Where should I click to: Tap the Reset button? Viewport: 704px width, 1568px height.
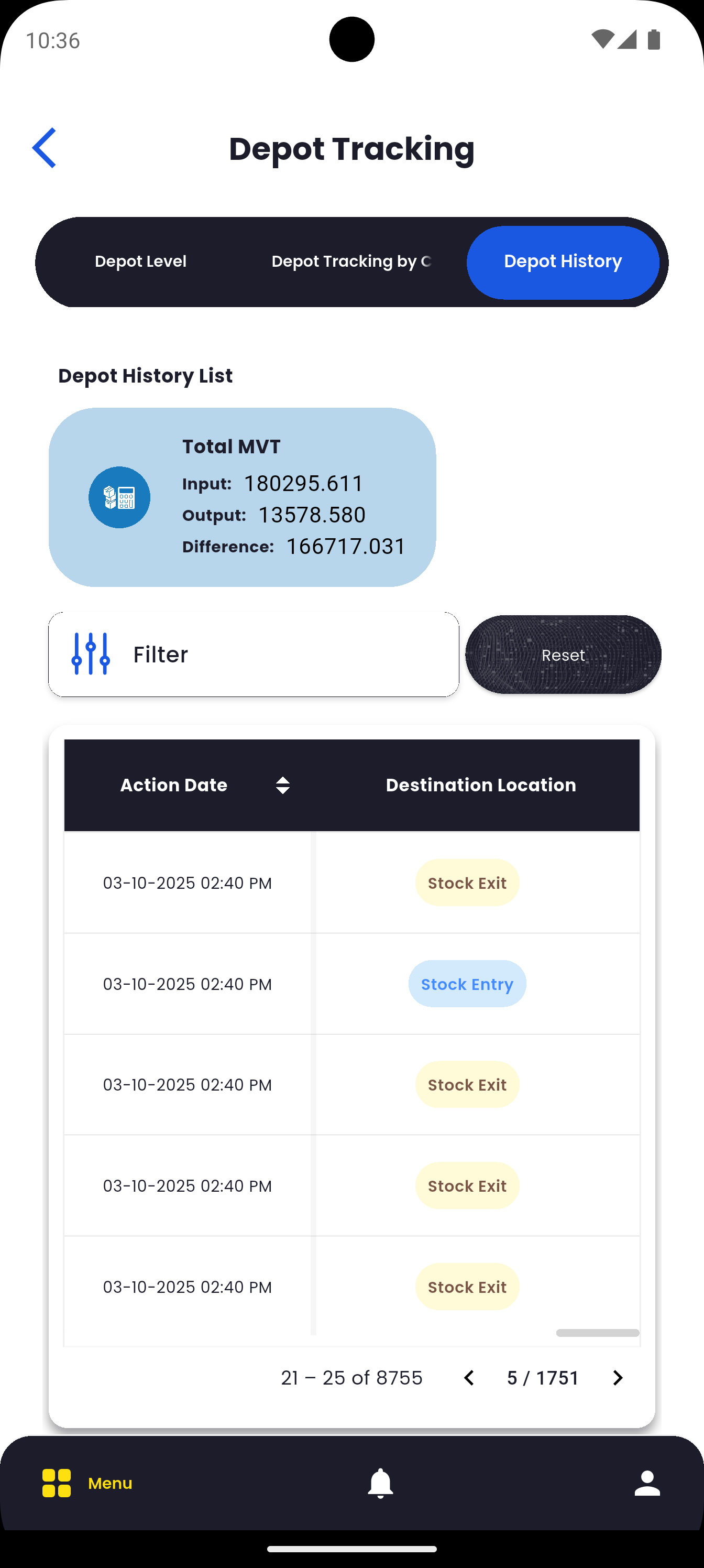point(563,655)
